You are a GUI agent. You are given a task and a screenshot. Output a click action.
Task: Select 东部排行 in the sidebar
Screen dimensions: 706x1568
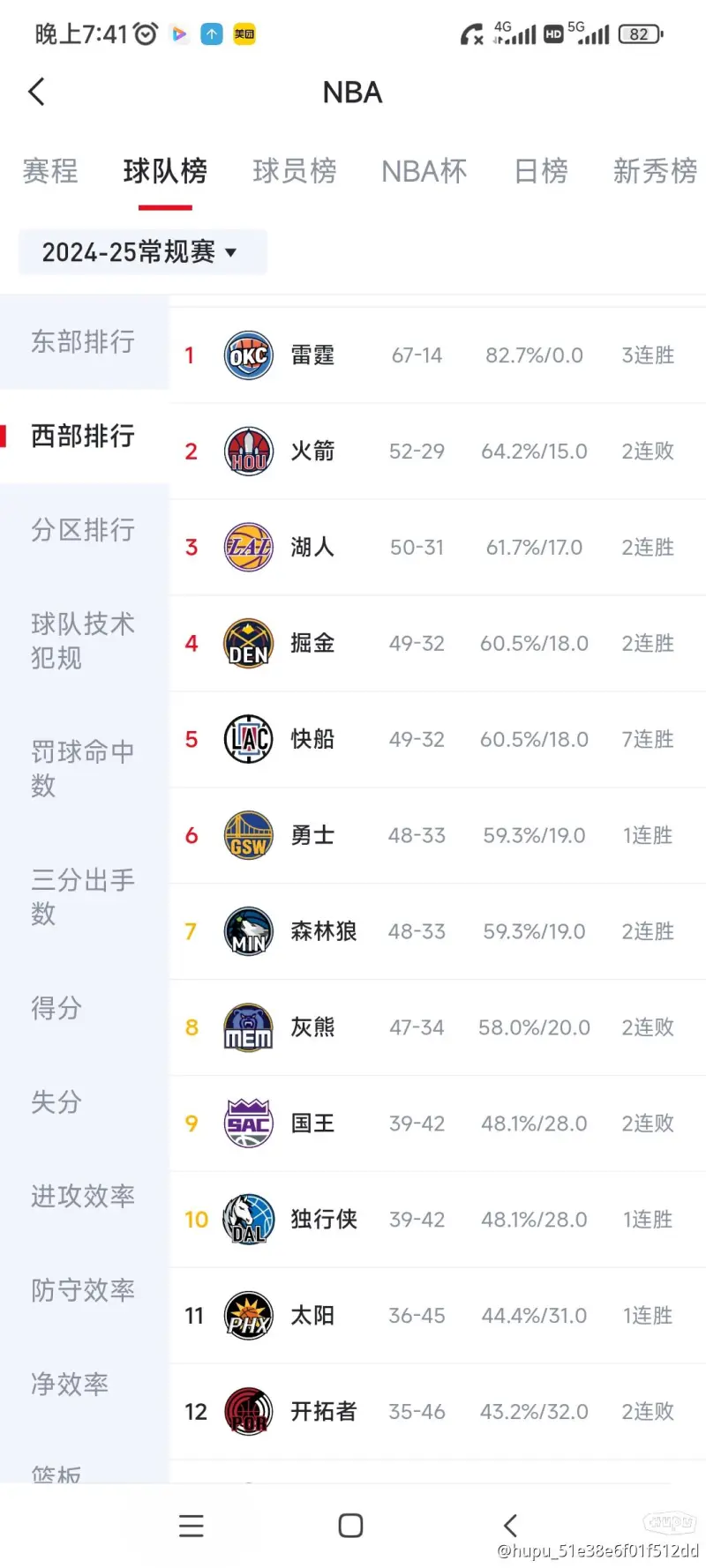point(84,342)
